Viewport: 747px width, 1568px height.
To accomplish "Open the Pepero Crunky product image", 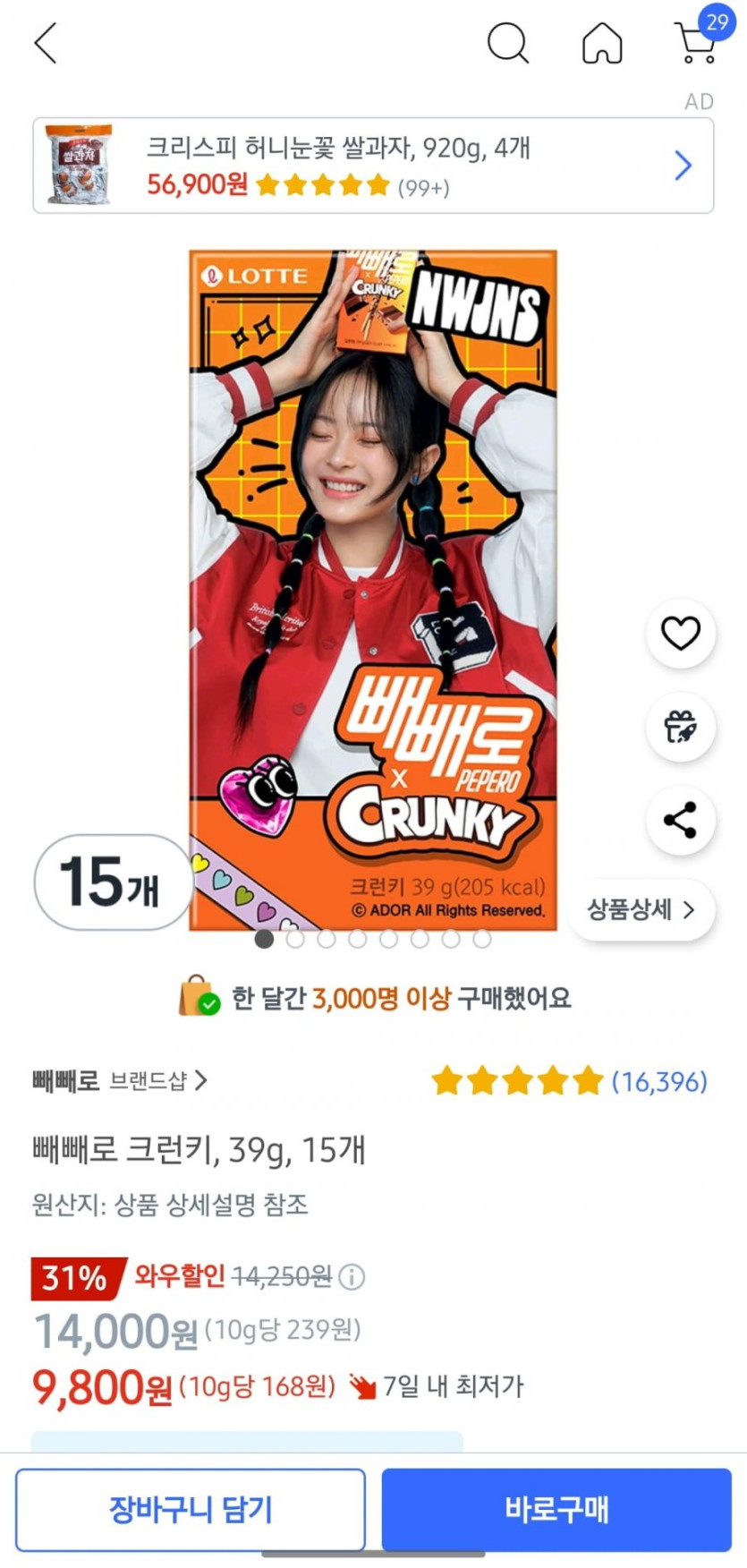I will [x=373, y=591].
